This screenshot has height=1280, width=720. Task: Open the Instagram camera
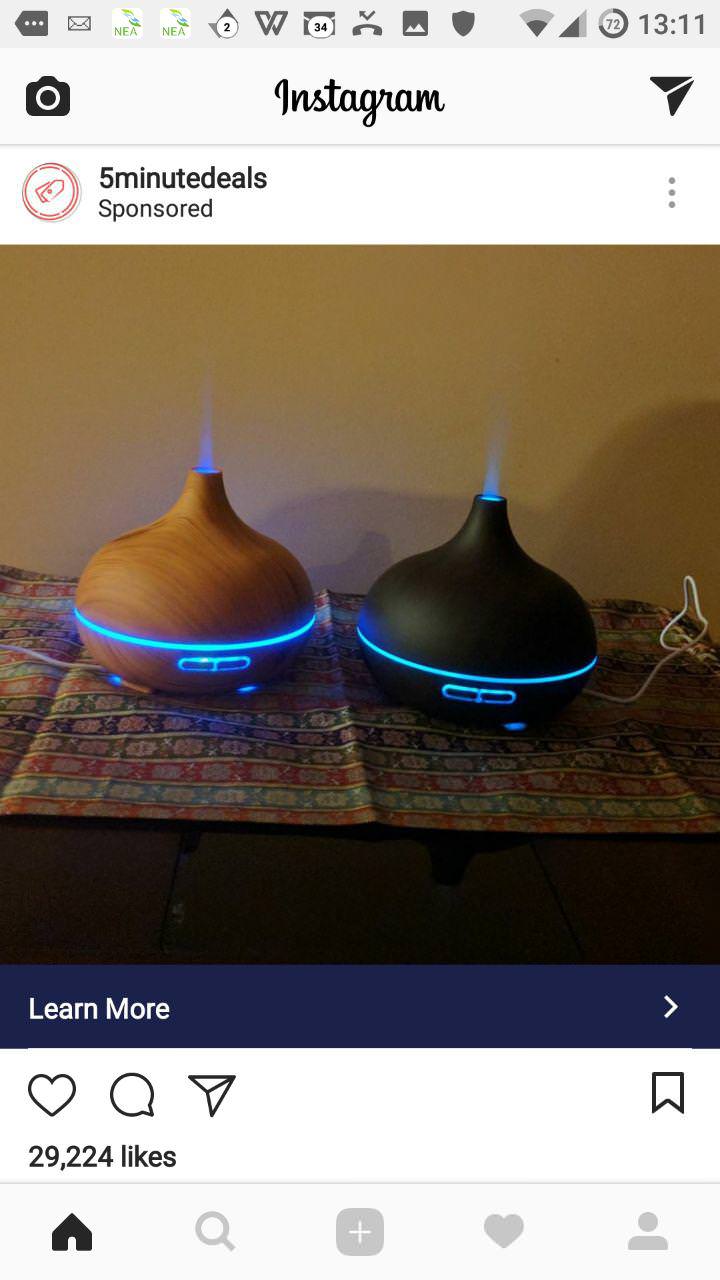pyautogui.click(x=47, y=98)
